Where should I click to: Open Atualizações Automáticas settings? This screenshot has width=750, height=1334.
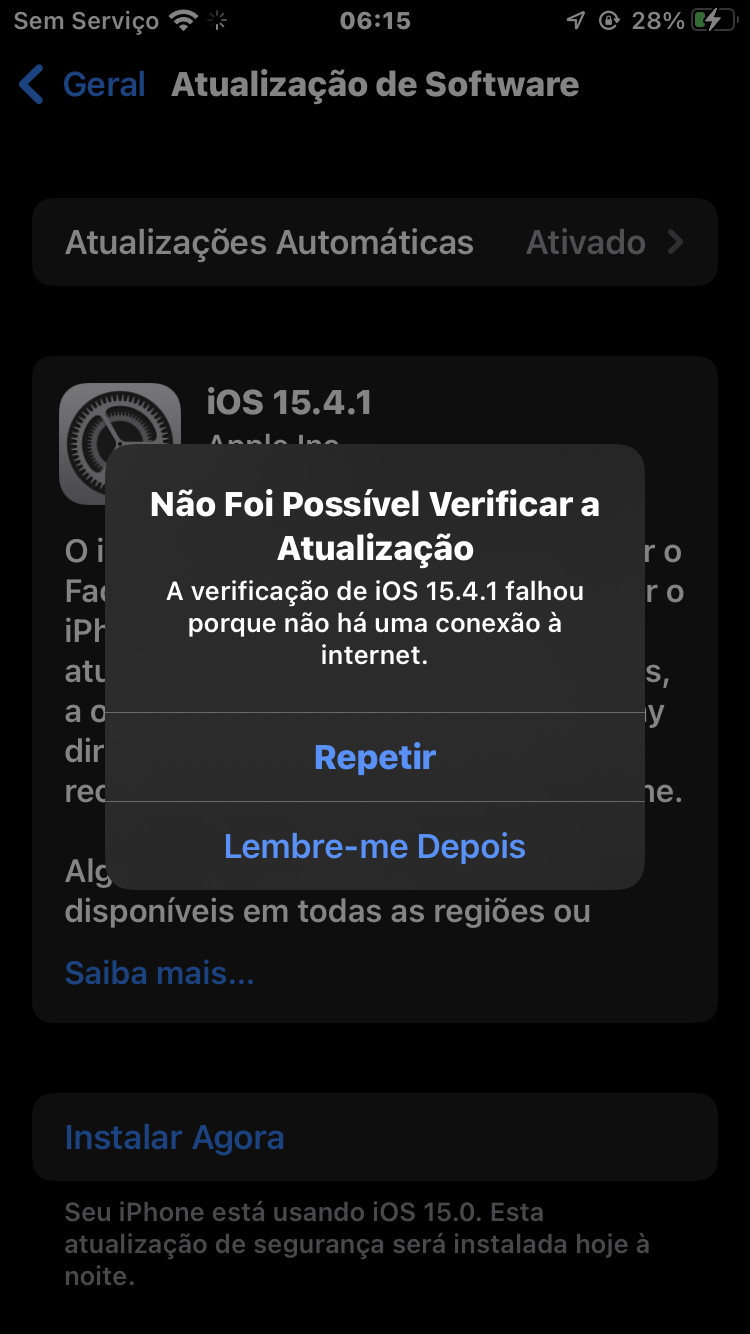click(375, 242)
